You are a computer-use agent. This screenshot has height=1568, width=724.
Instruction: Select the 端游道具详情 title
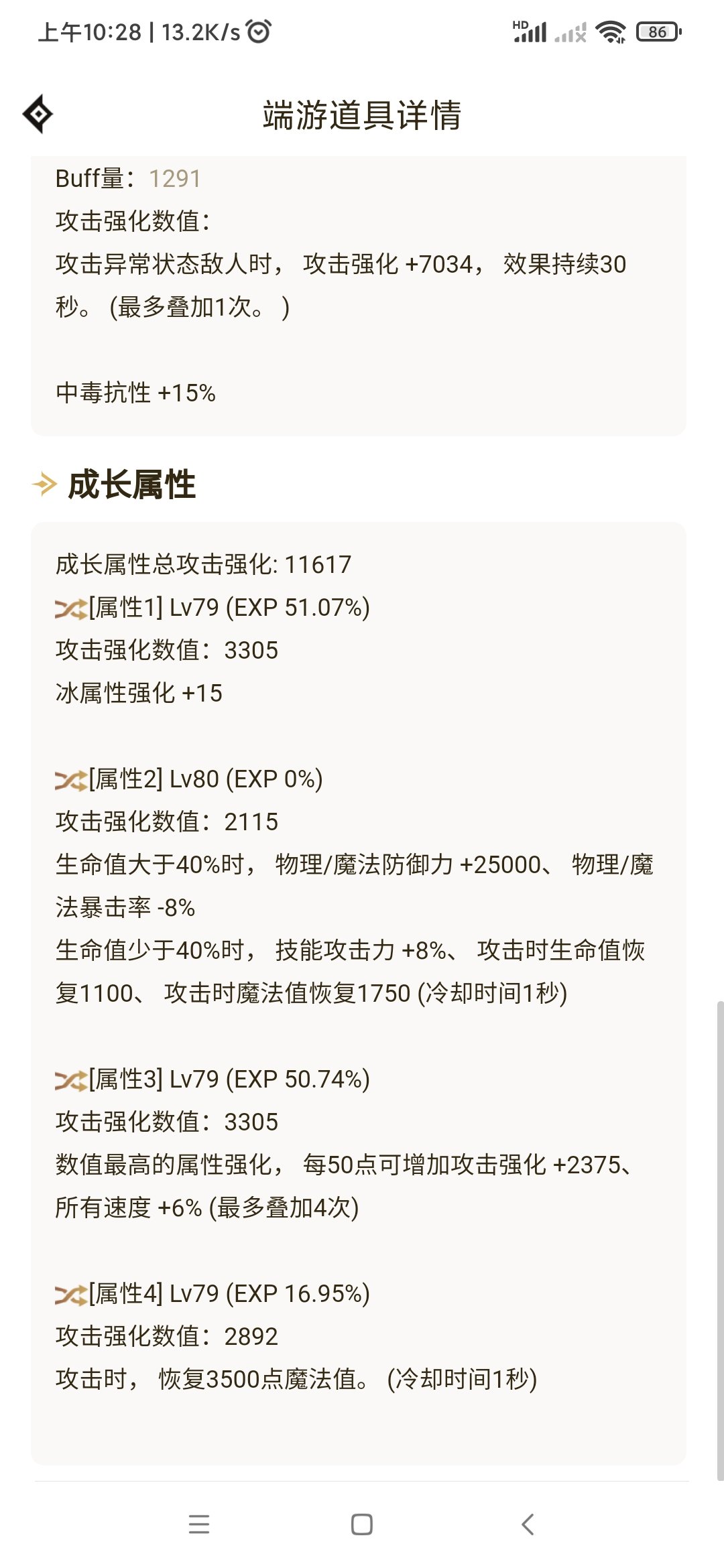(x=362, y=114)
